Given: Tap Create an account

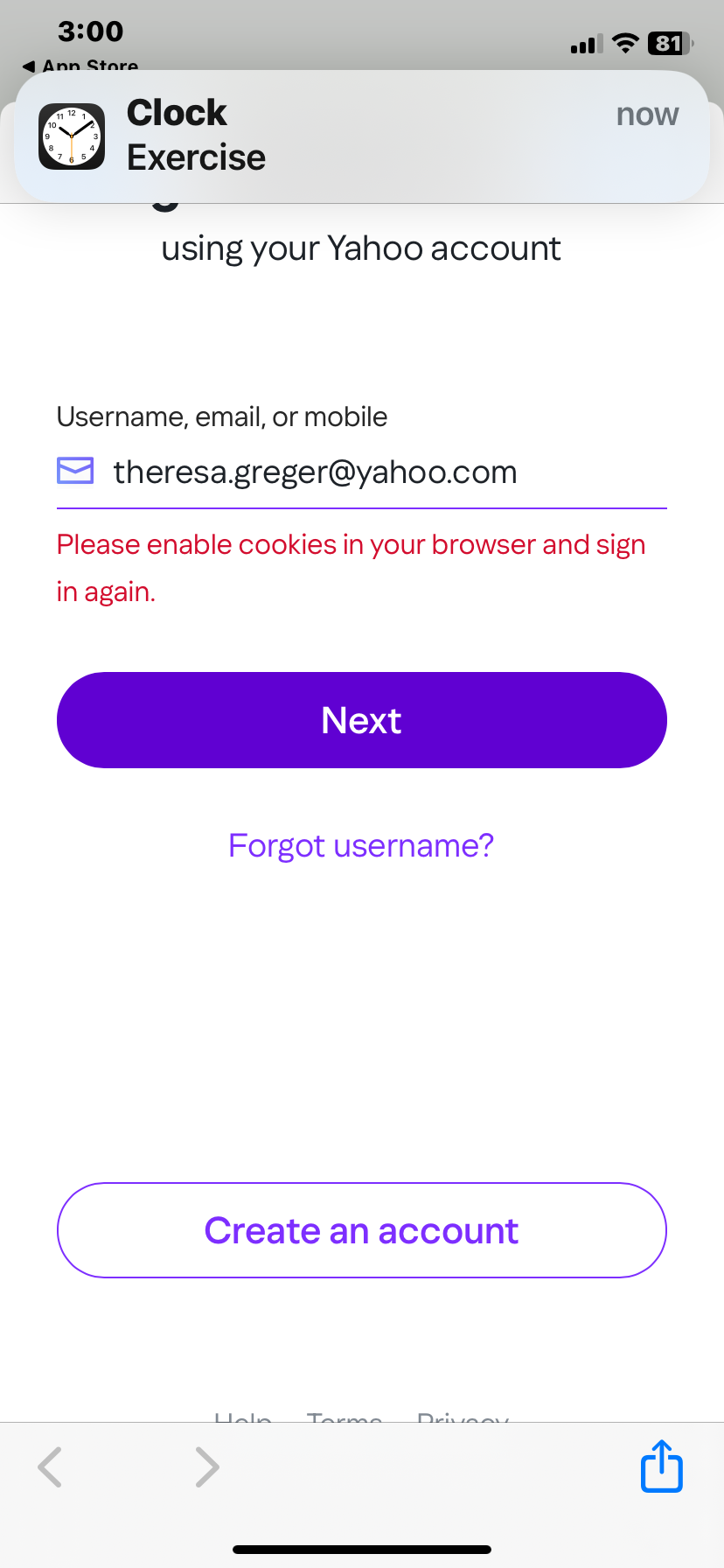Looking at the screenshot, I should point(361,1230).
